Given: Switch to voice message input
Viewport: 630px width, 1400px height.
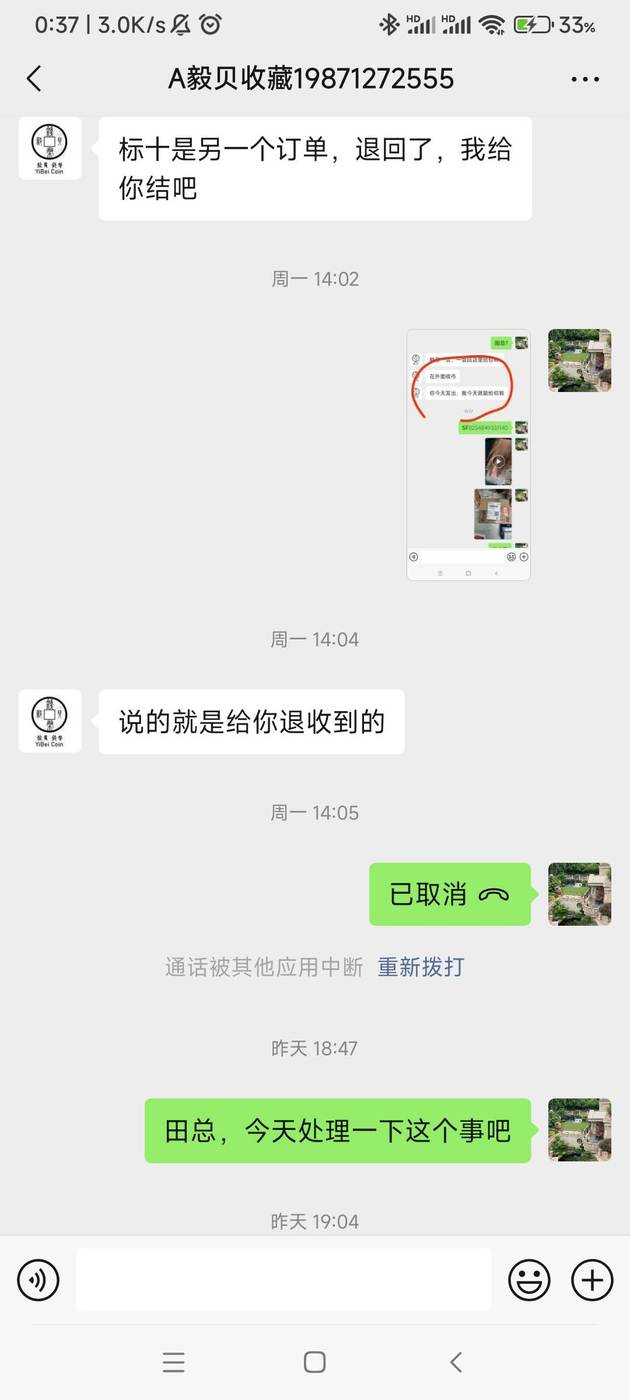Looking at the screenshot, I should click(38, 1279).
